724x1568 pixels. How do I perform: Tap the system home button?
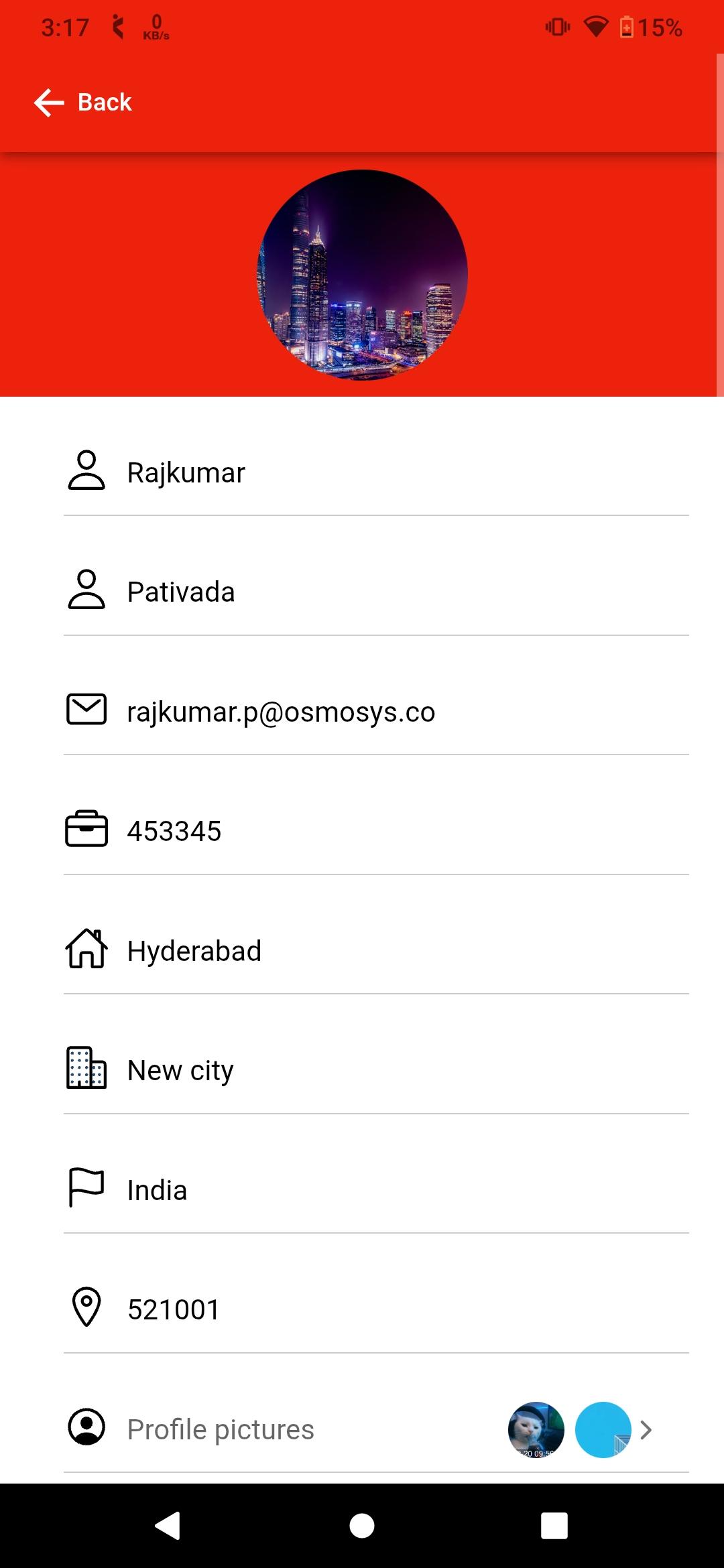[362, 1526]
